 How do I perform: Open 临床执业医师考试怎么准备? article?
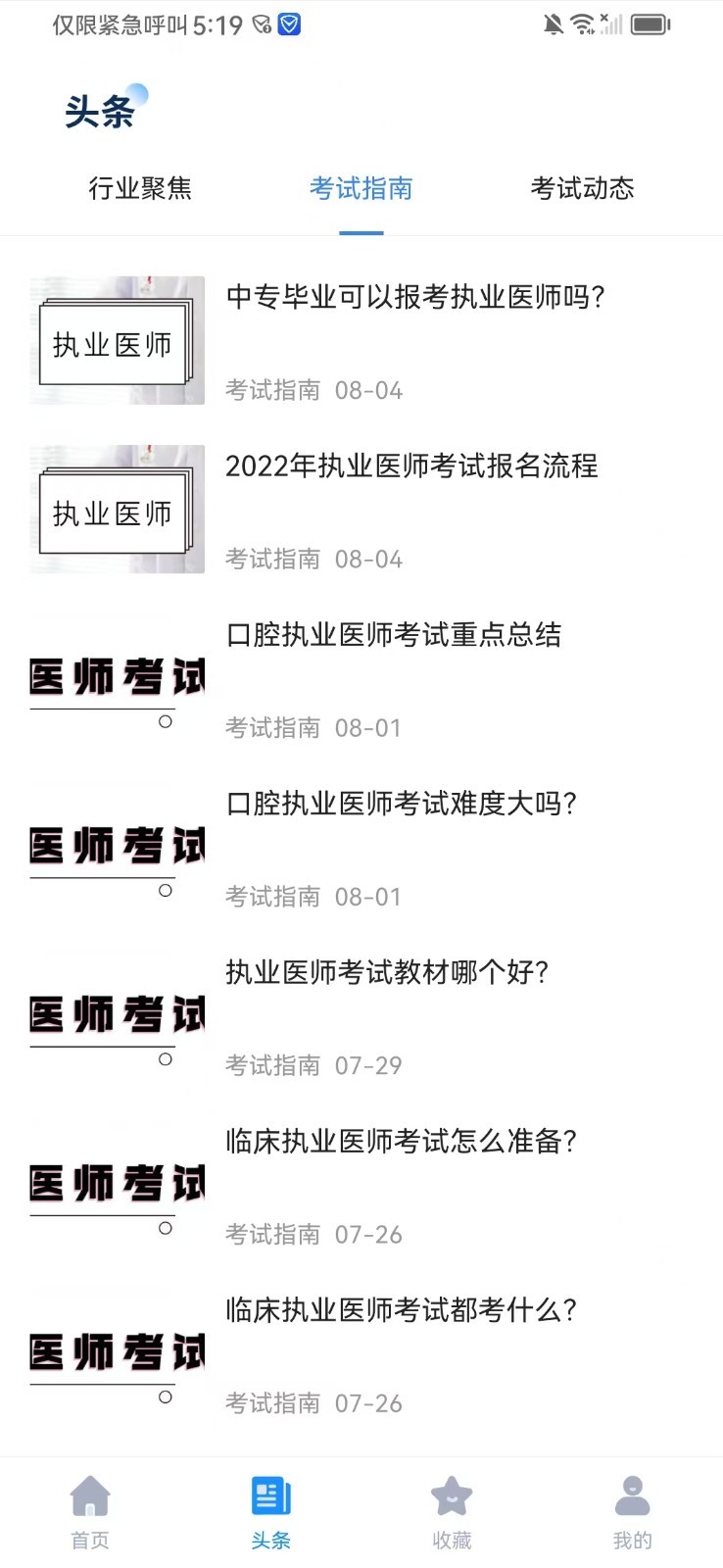(x=401, y=1141)
